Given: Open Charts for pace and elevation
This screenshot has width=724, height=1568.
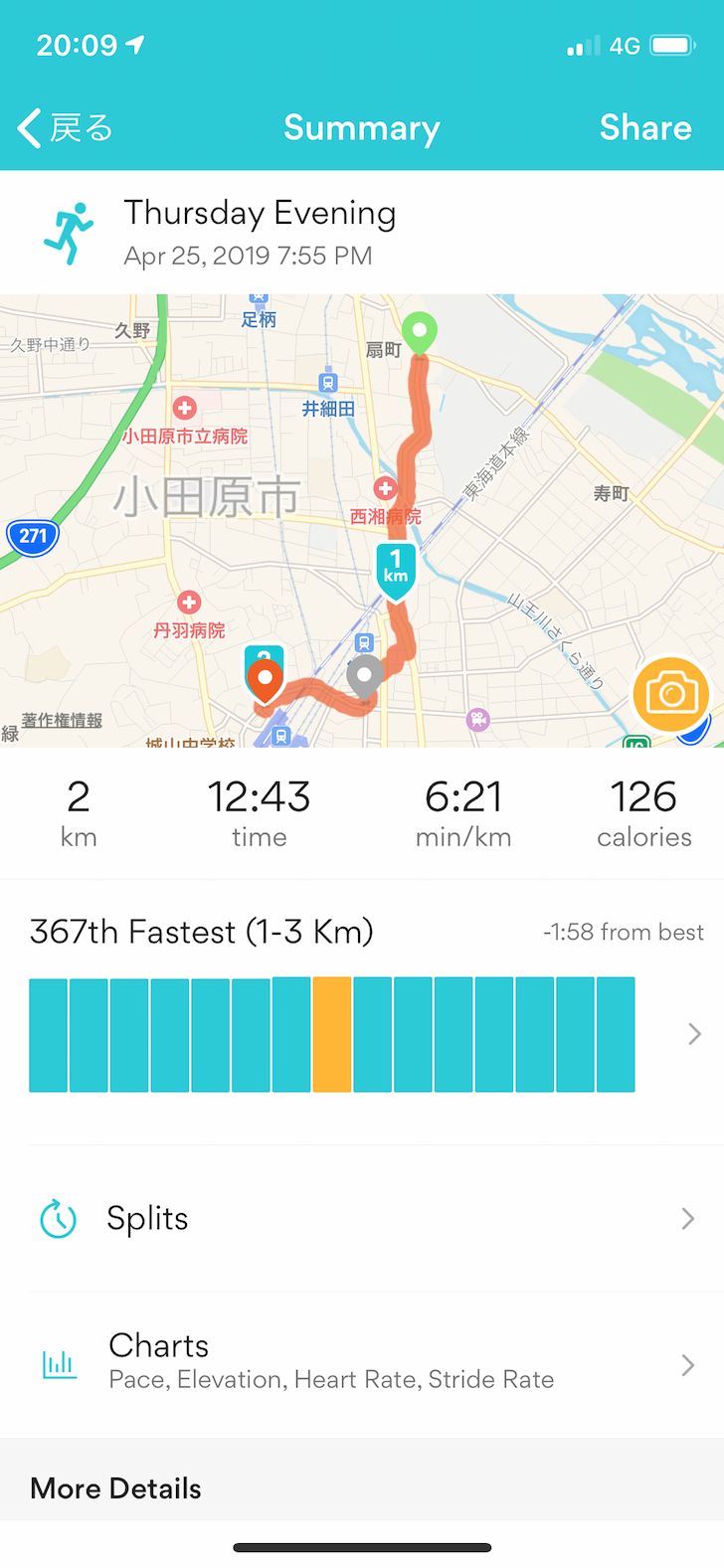Looking at the screenshot, I should tap(362, 1364).
